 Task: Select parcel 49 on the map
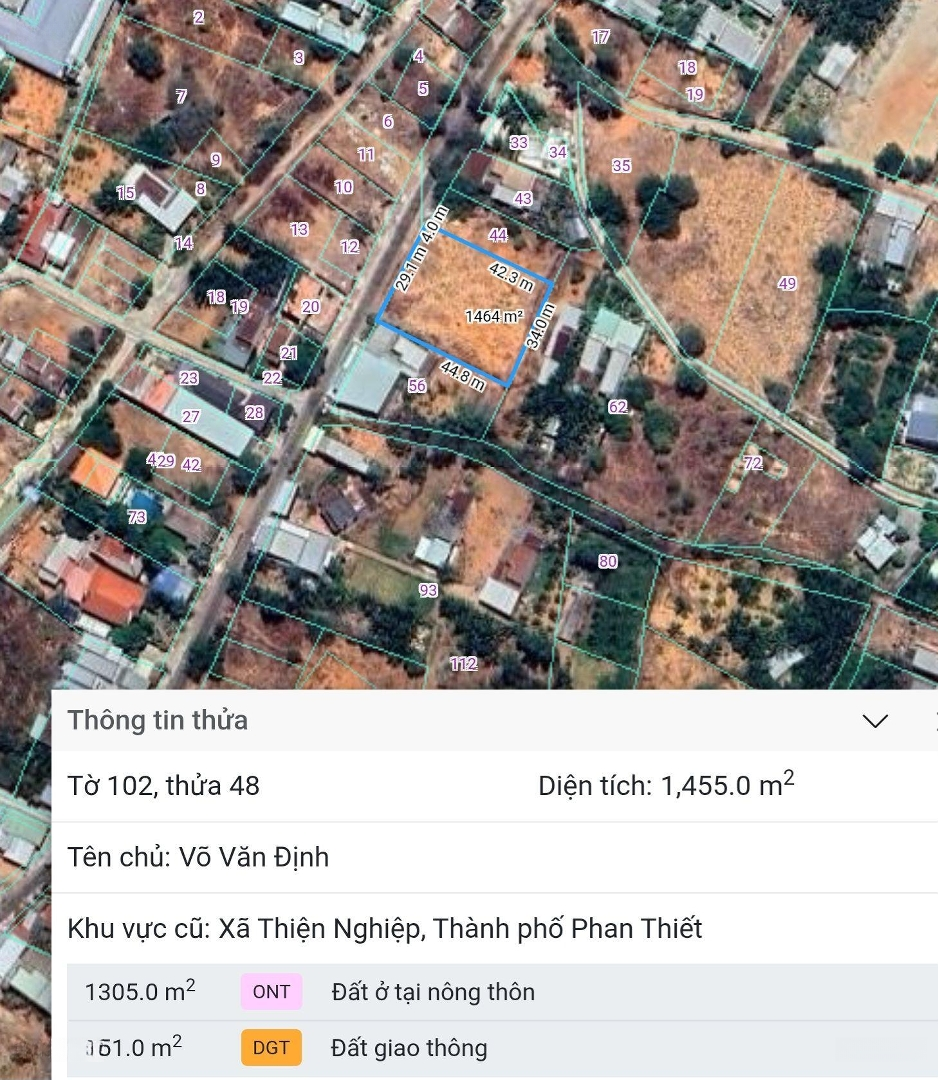(787, 284)
